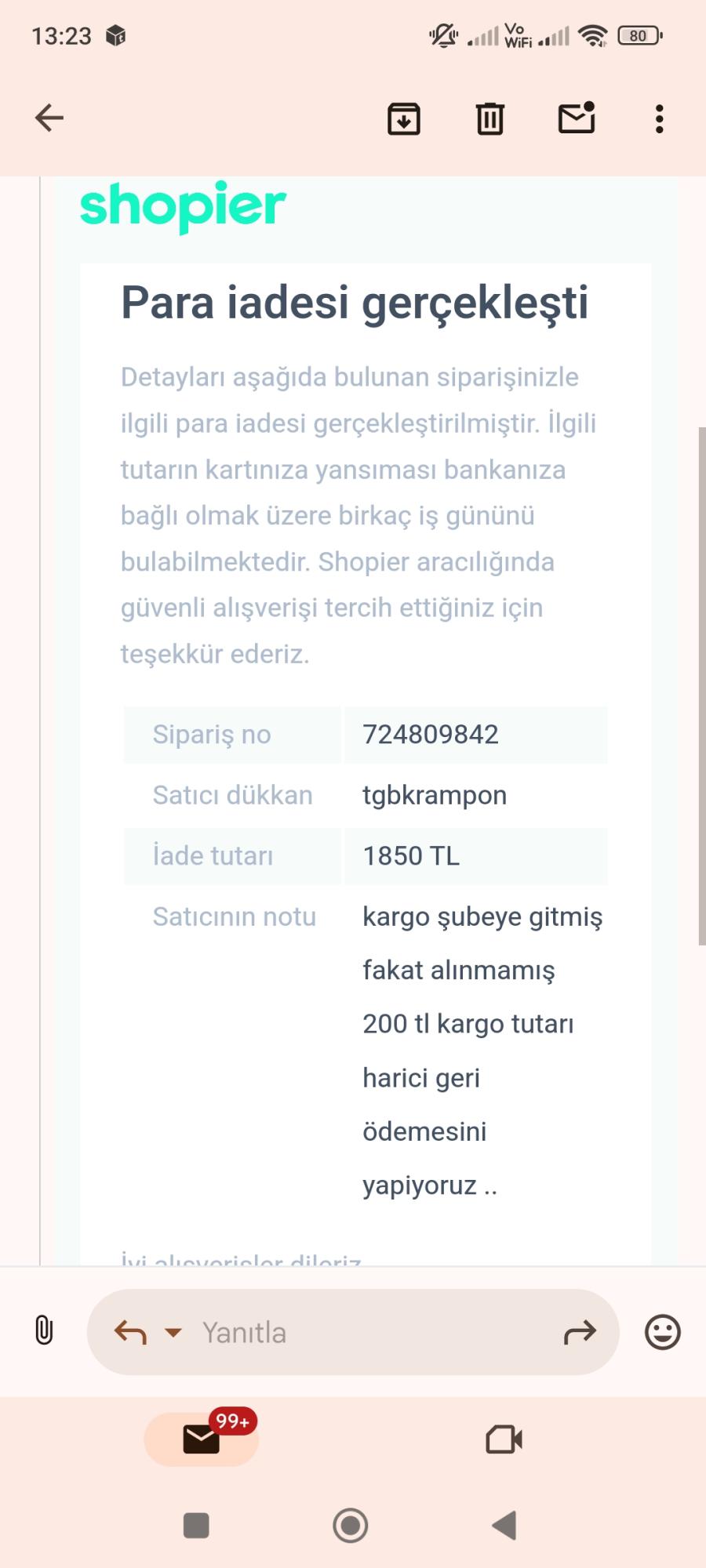Viewport: 706px width, 1568px height.
Task: Attach a file with the paperclip icon
Action: [x=43, y=1330]
